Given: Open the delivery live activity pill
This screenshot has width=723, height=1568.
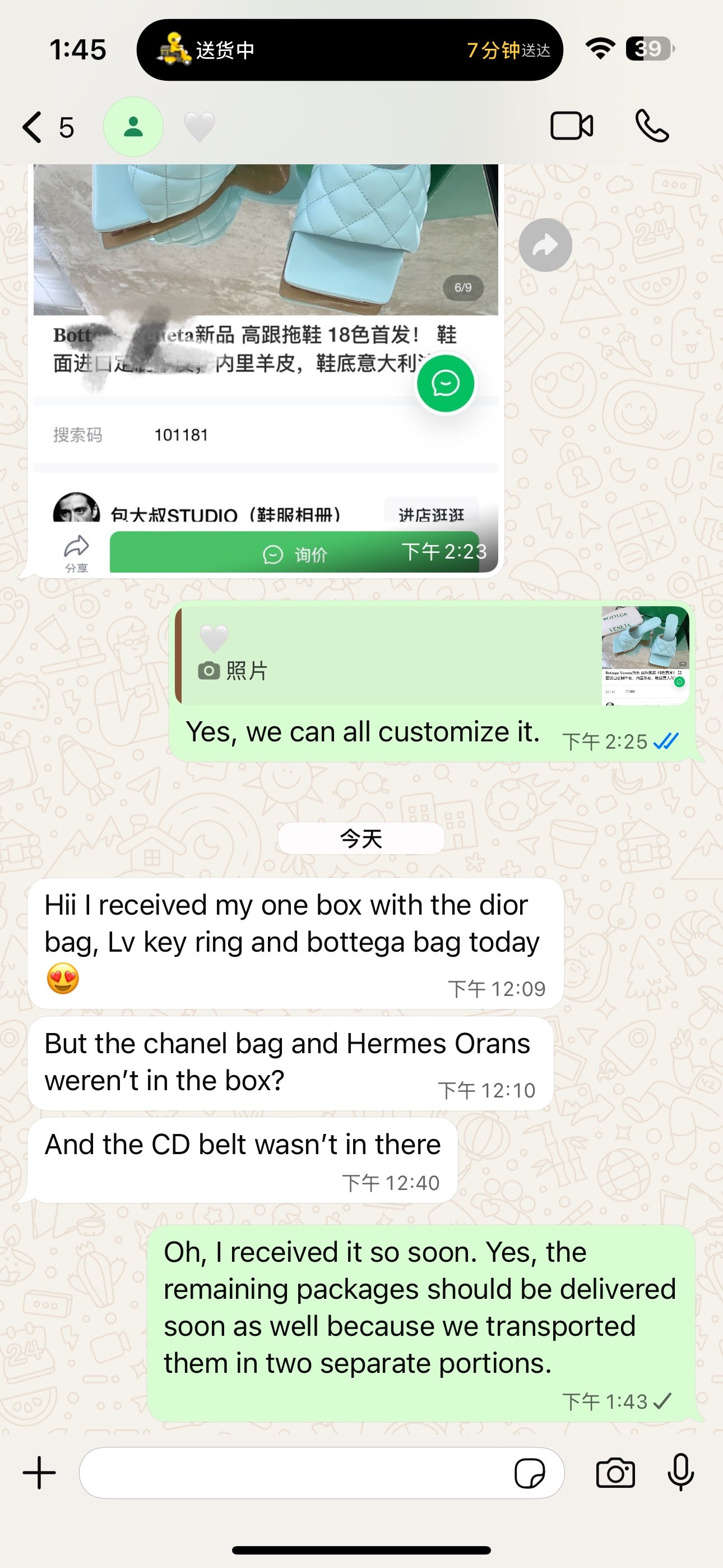Looking at the screenshot, I should (349, 50).
